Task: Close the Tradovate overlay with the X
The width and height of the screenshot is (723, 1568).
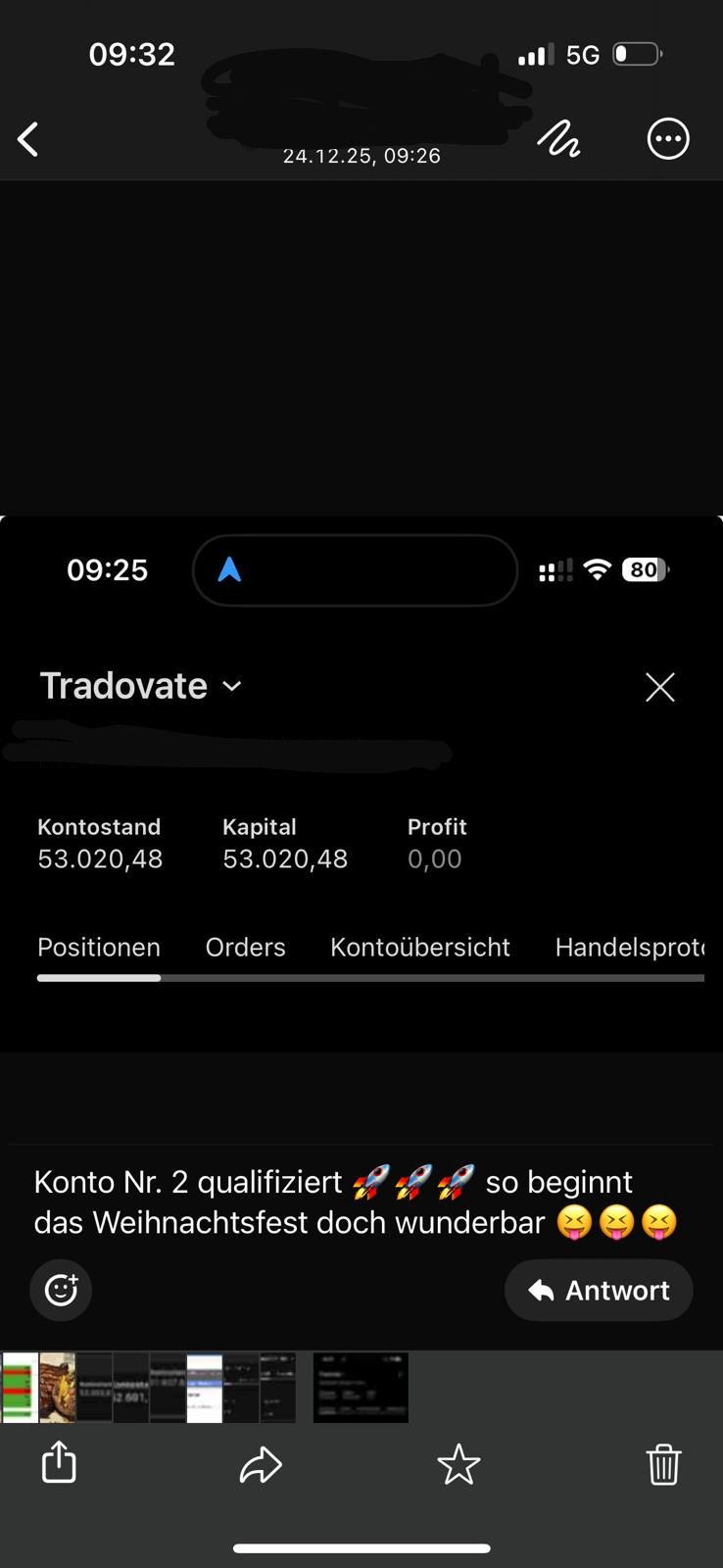Action: (659, 686)
